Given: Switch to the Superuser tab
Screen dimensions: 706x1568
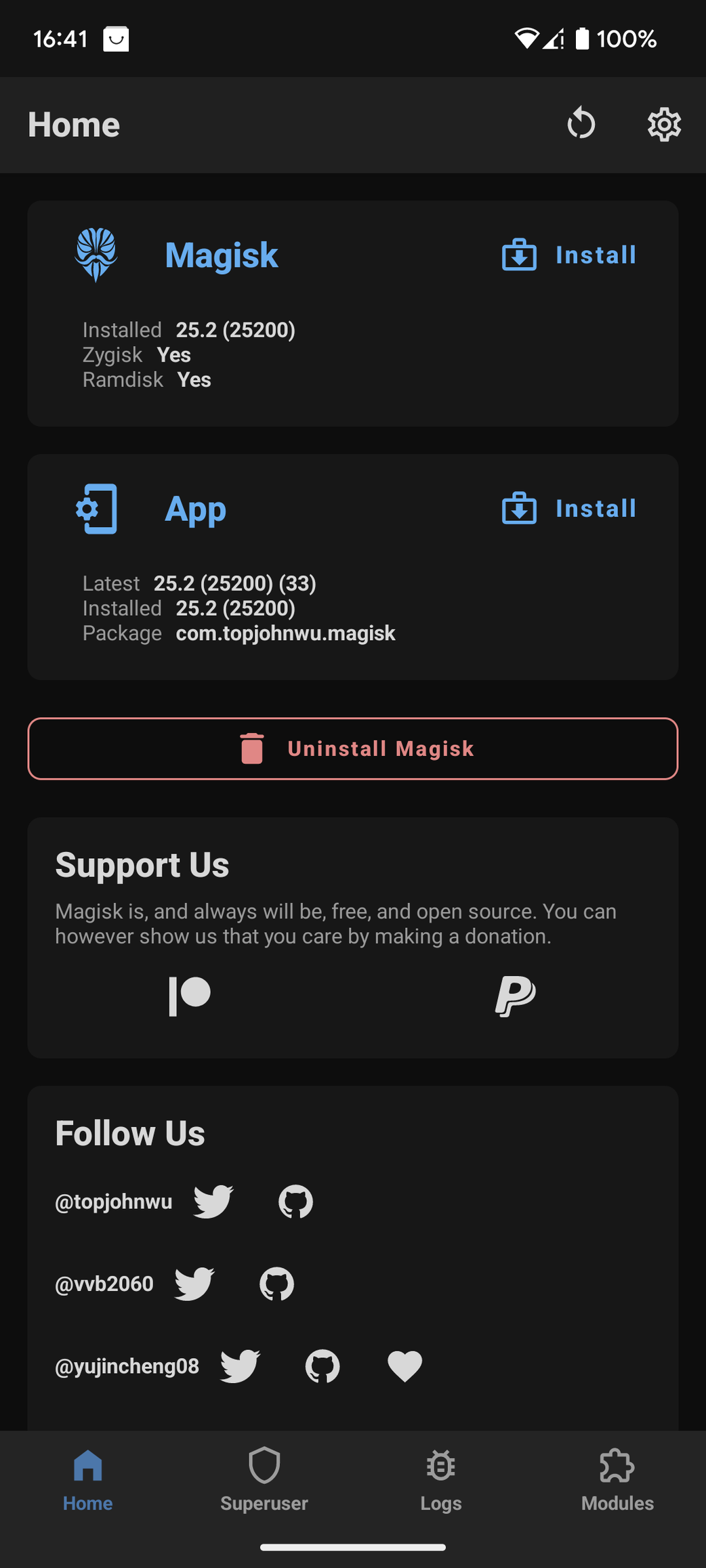Looking at the screenshot, I should (x=264, y=1481).
